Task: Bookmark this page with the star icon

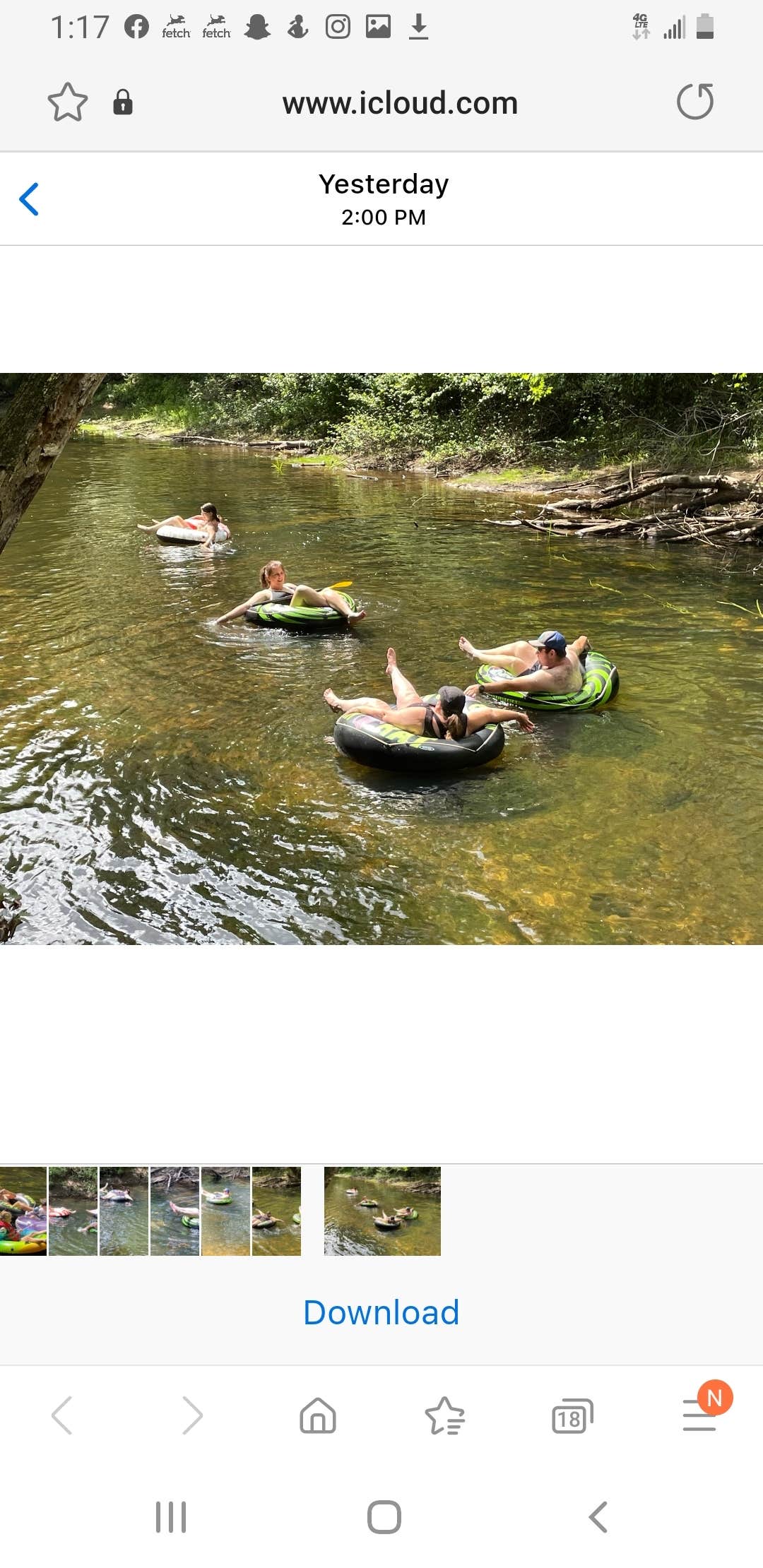Action: tap(67, 102)
